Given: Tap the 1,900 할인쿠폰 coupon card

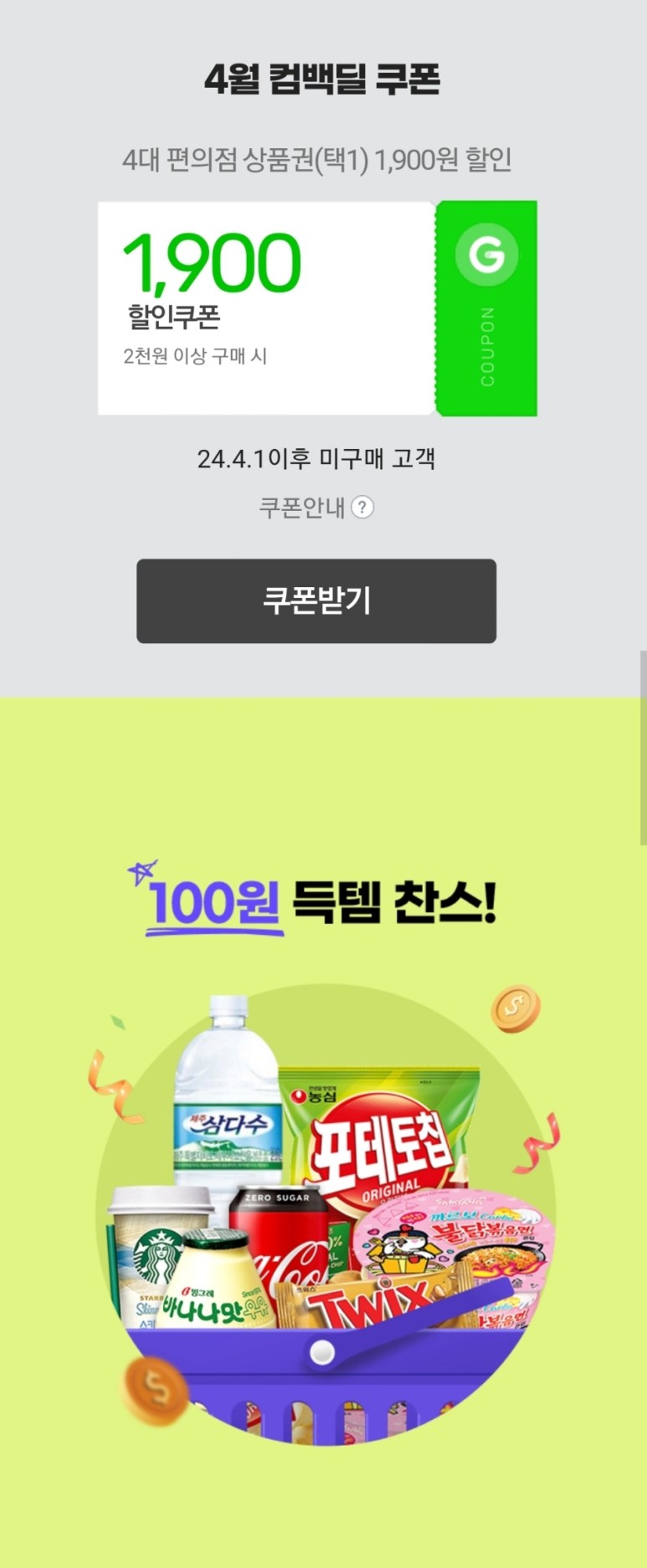Looking at the screenshot, I should point(316,308).
